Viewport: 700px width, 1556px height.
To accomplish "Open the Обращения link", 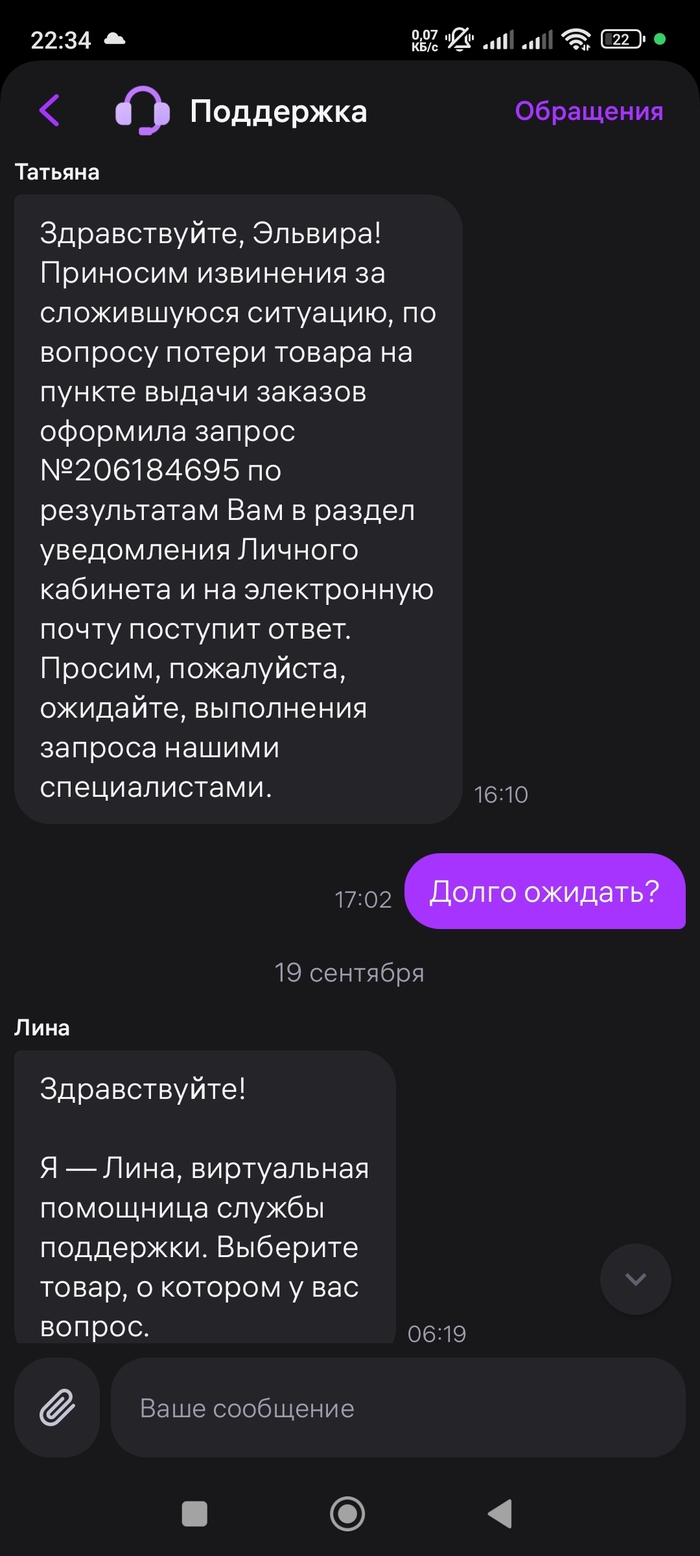I will tap(588, 111).
